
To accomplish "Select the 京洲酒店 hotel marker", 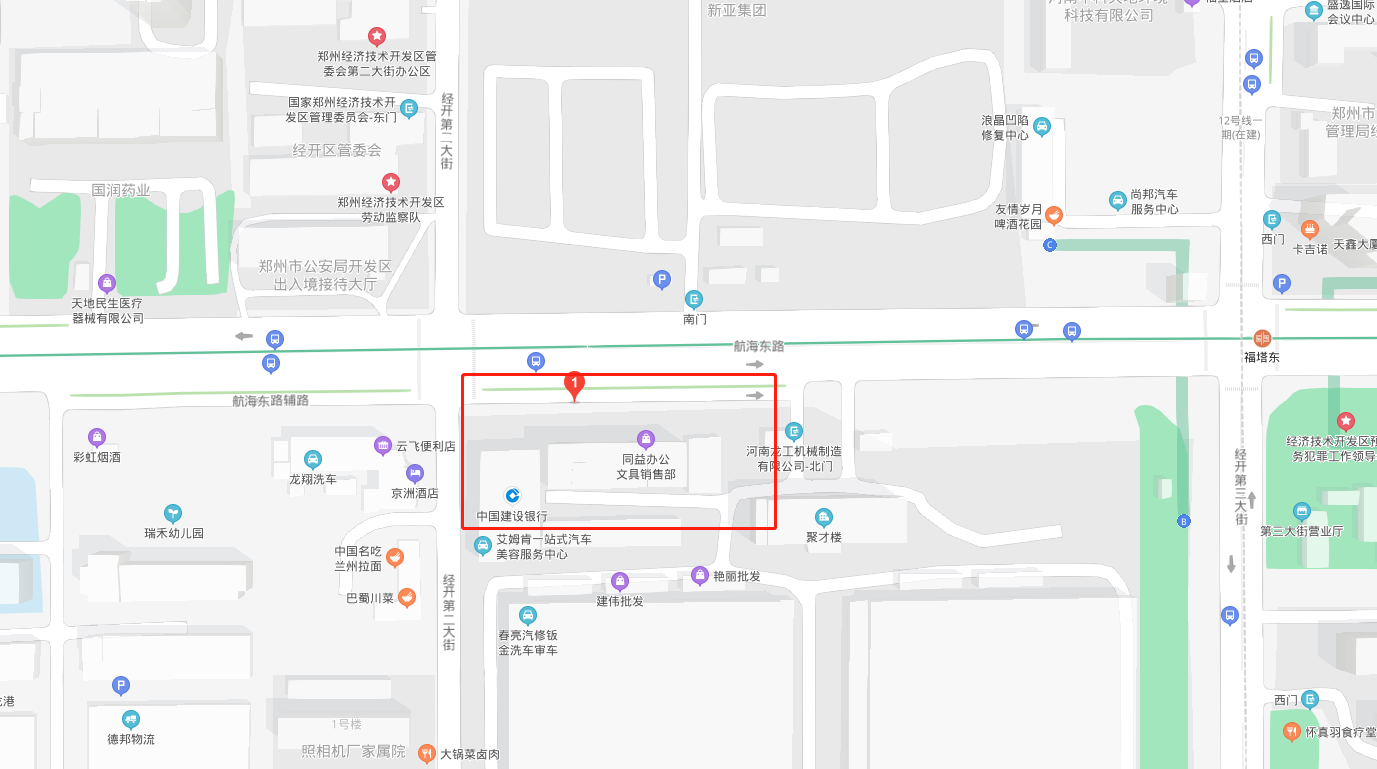I will [x=414, y=473].
